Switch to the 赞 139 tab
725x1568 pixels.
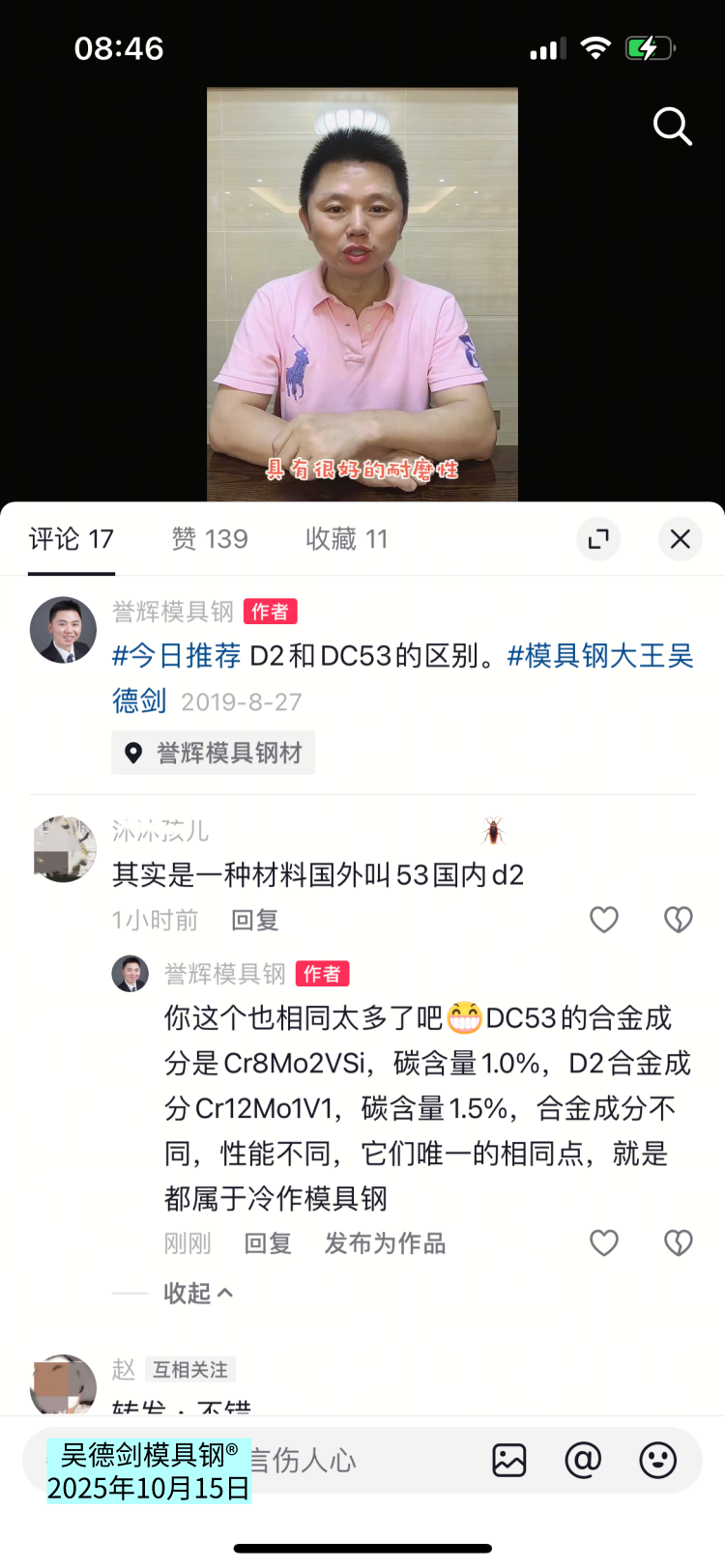(x=210, y=539)
